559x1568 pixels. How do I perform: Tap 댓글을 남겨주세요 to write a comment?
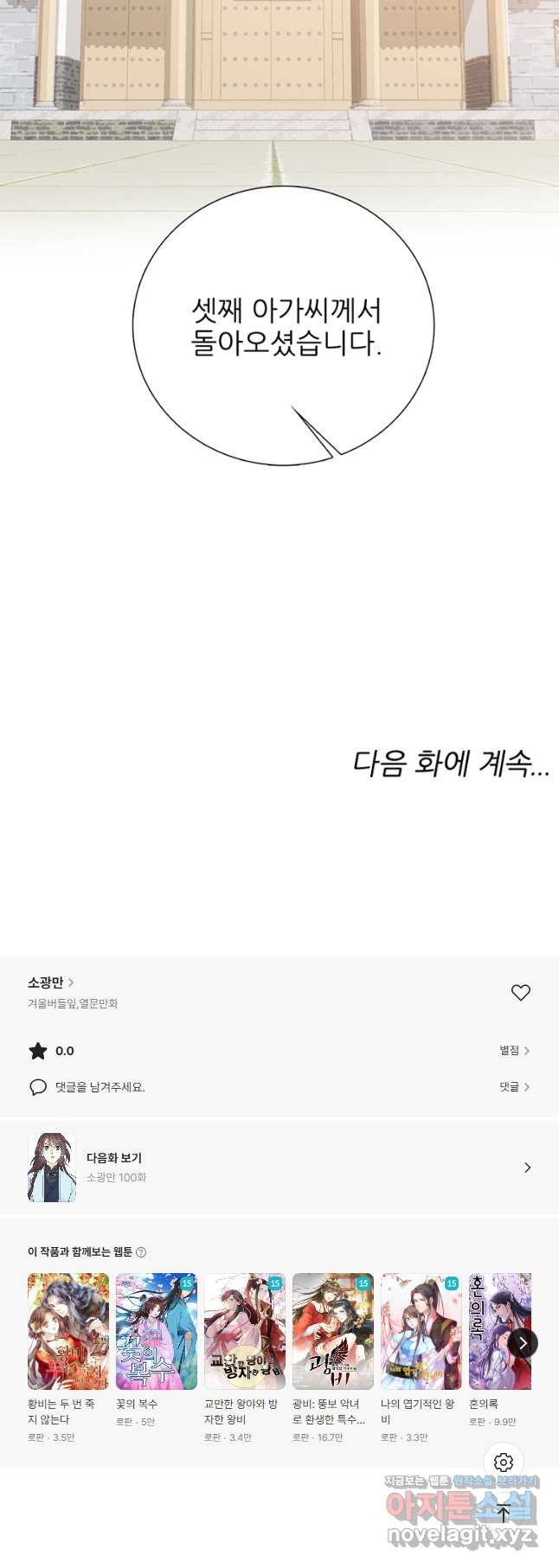click(100, 1087)
